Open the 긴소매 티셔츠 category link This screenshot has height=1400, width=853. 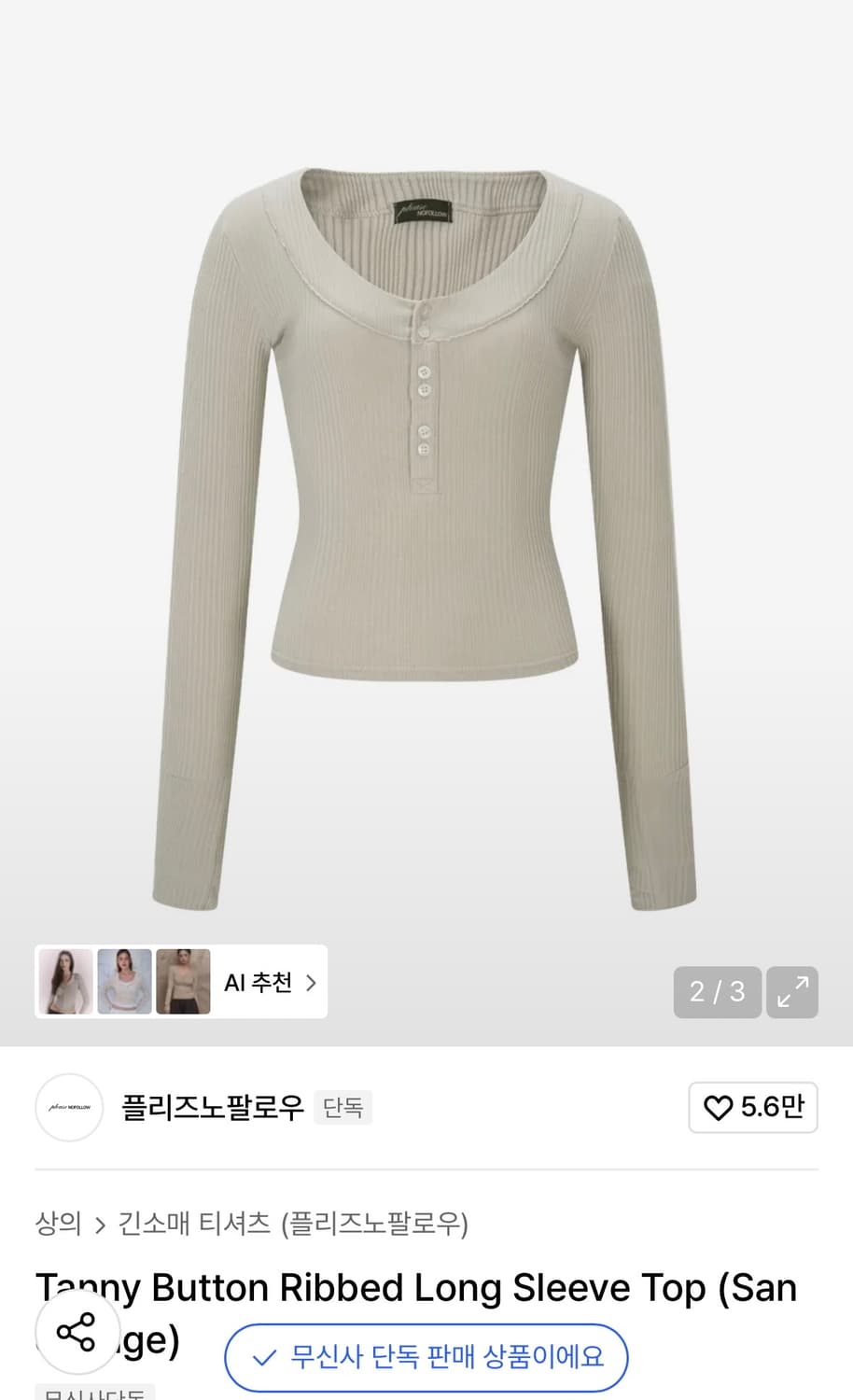pos(193,1225)
